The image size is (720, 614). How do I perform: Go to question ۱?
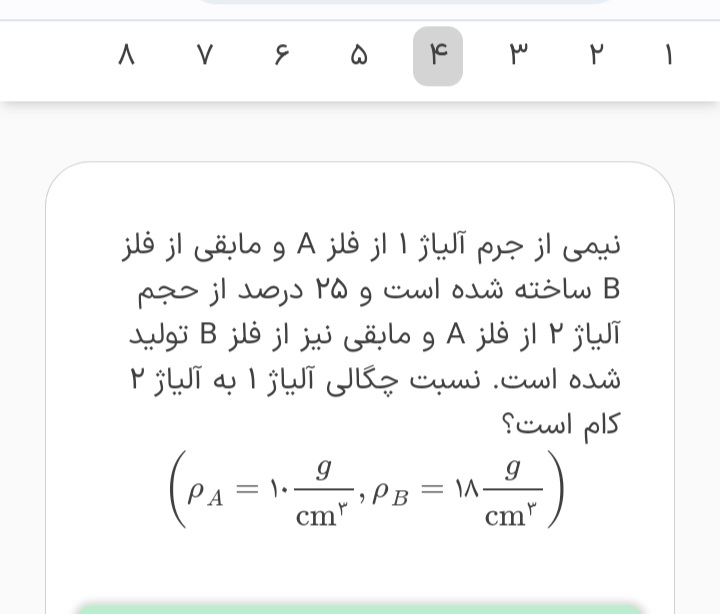[668, 56]
